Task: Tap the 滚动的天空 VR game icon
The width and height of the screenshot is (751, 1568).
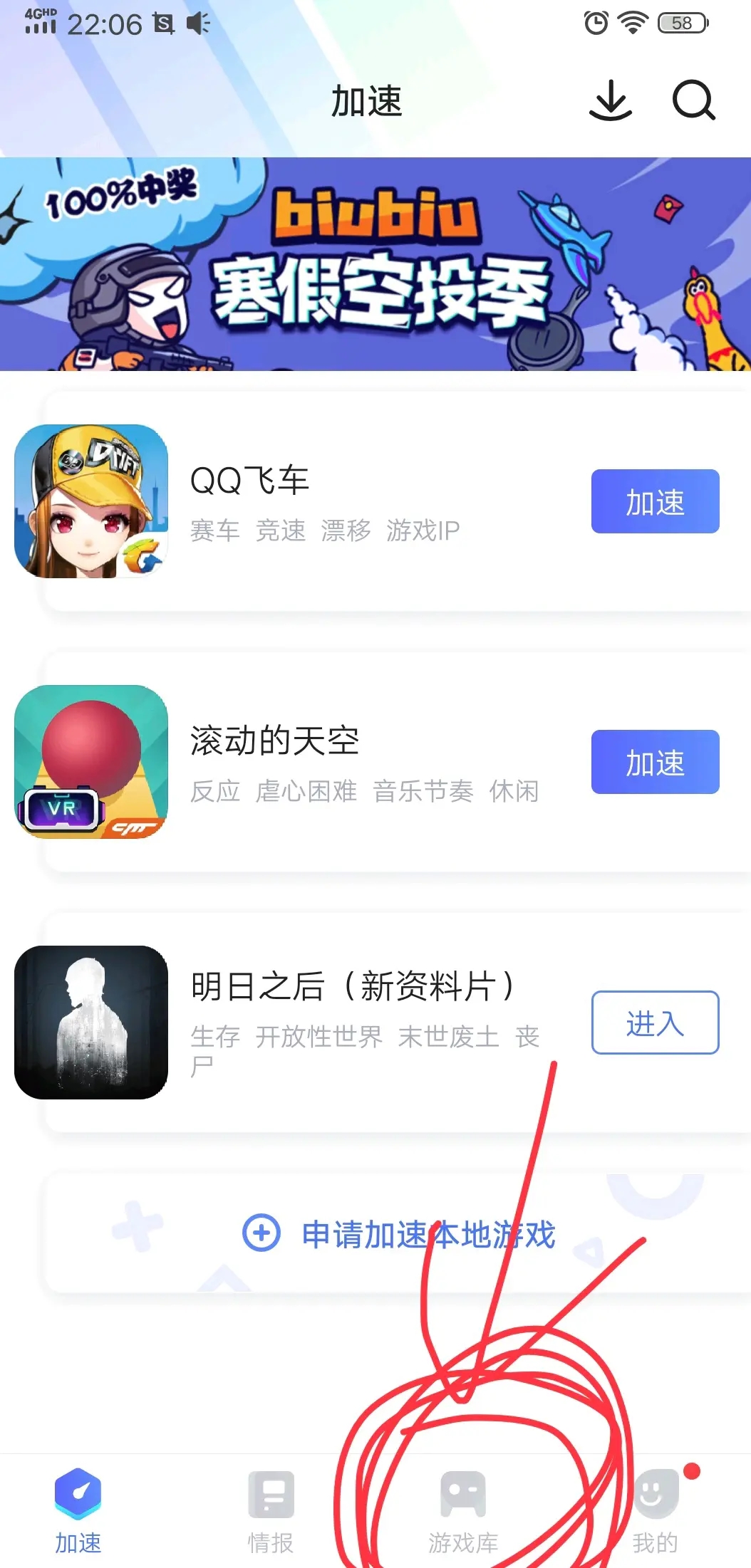Action: coord(90,763)
